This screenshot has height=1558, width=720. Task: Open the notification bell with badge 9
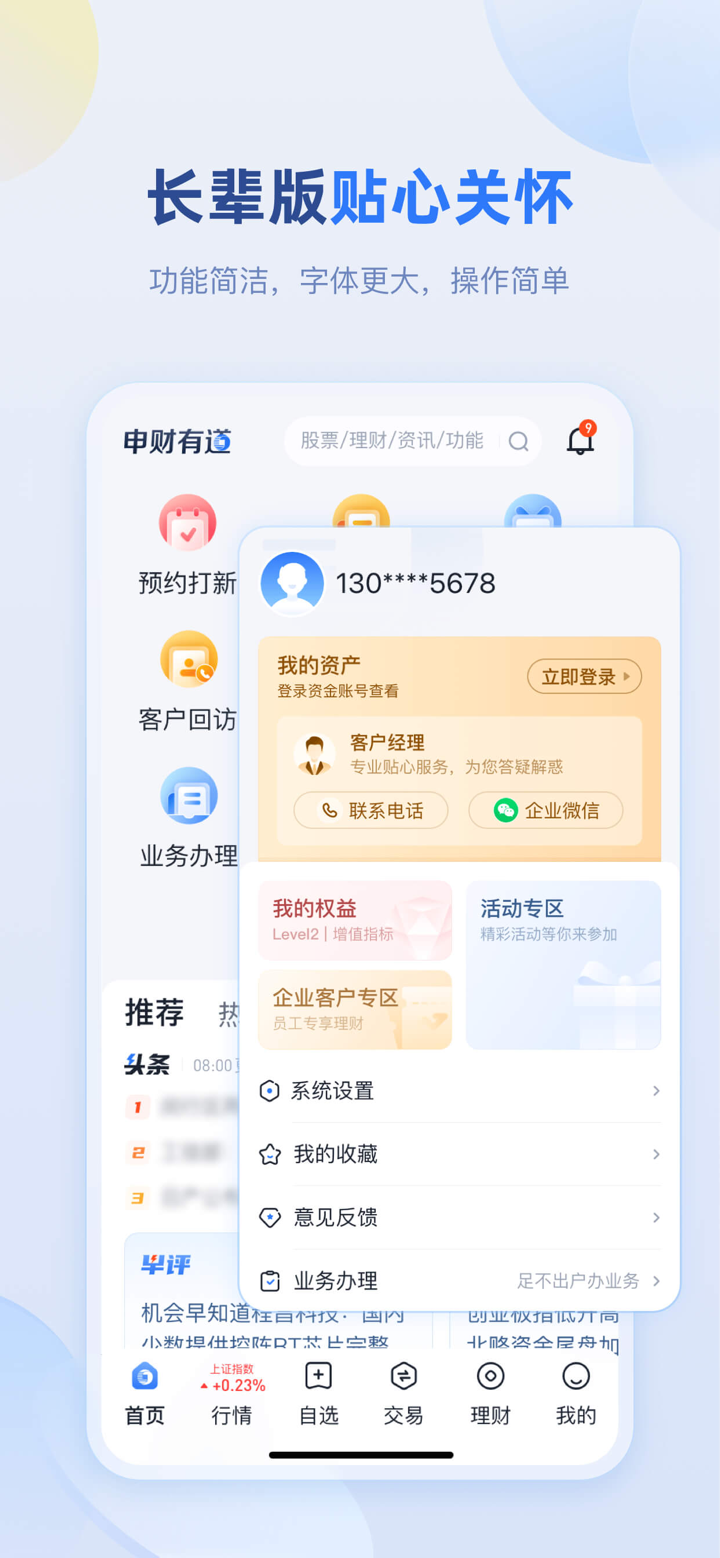coord(580,440)
